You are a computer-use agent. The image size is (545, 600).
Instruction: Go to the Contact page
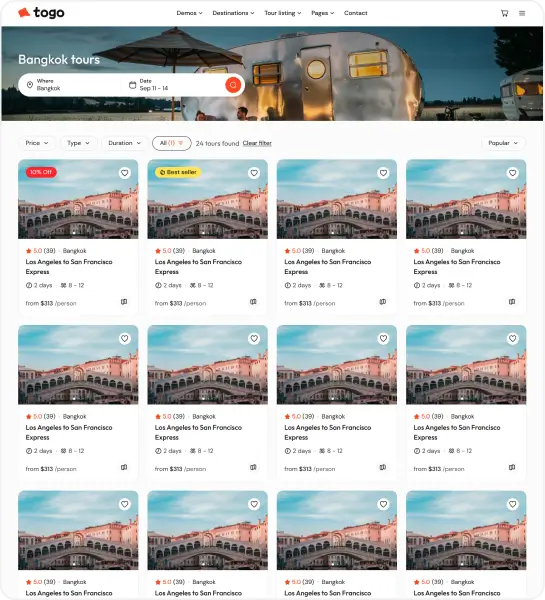pos(356,13)
